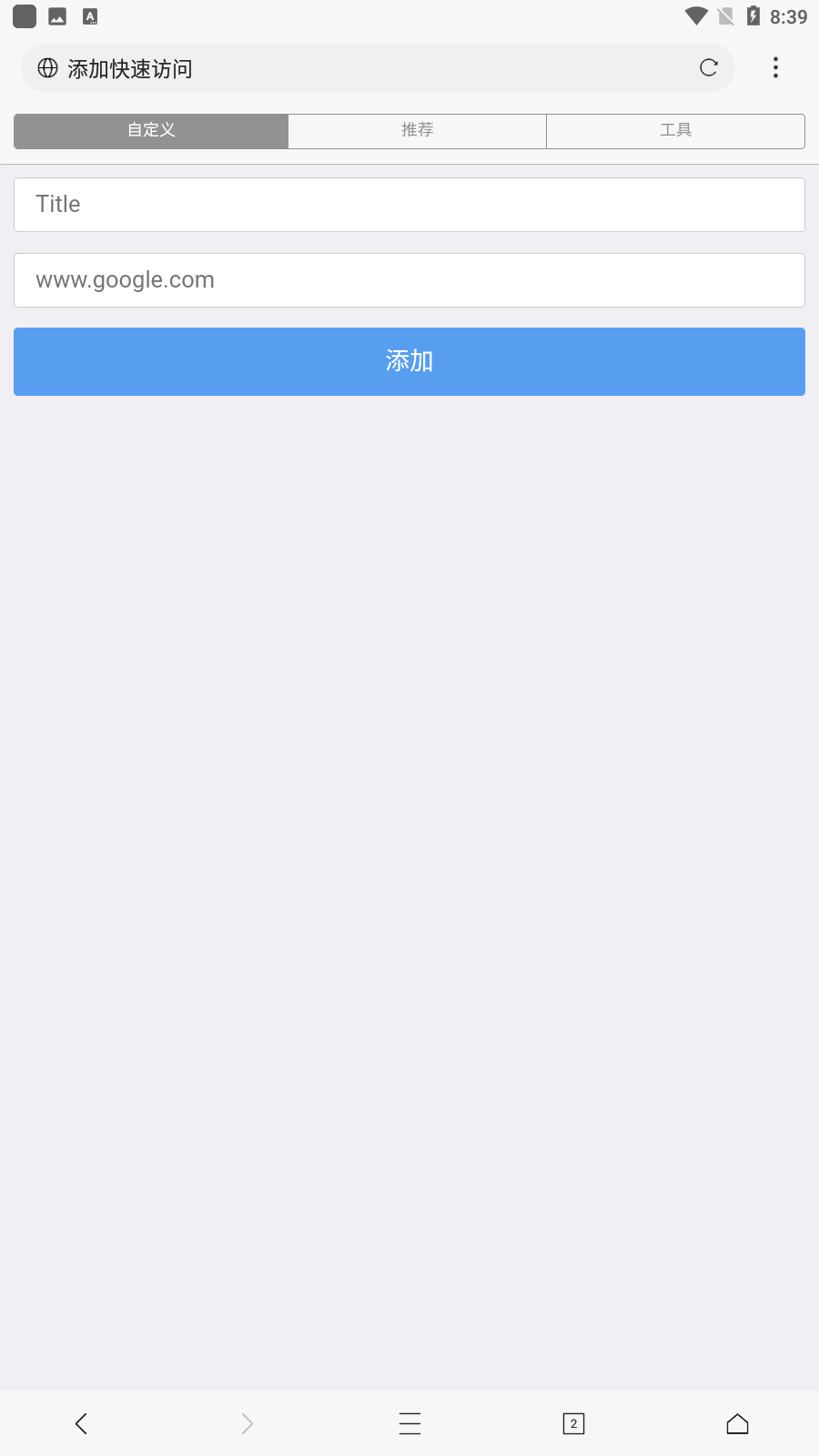The width and height of the screenshot is (819, 1456).
Task: Go forward with the right arrow
Action: [x=247, y=1423]
